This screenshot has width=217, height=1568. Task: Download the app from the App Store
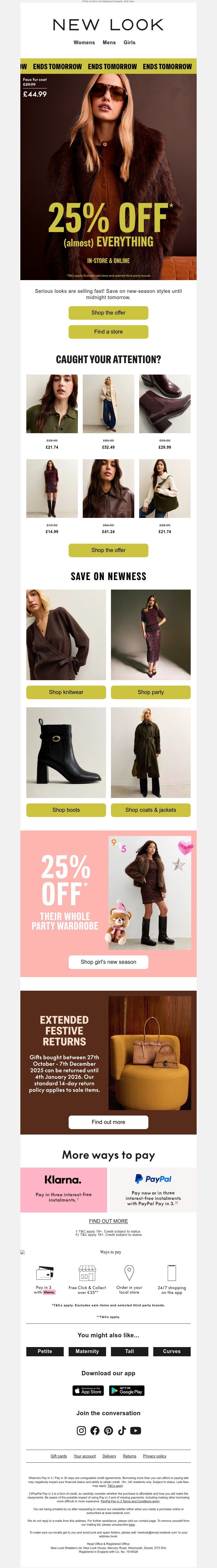[88, 1391]
